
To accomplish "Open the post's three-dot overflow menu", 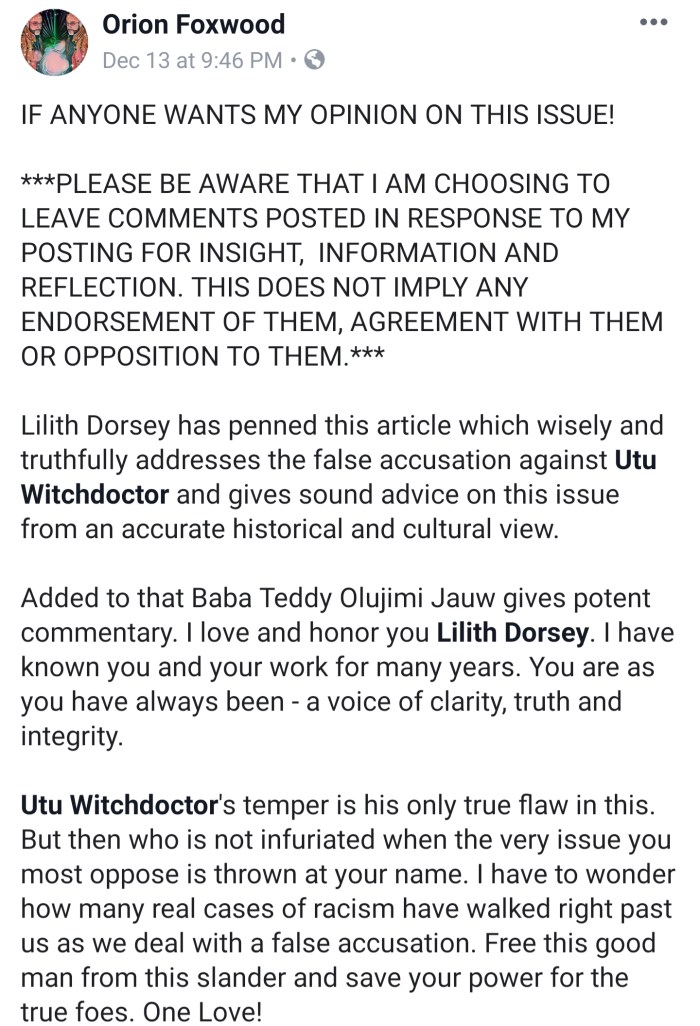I will (x=653, y=23).
